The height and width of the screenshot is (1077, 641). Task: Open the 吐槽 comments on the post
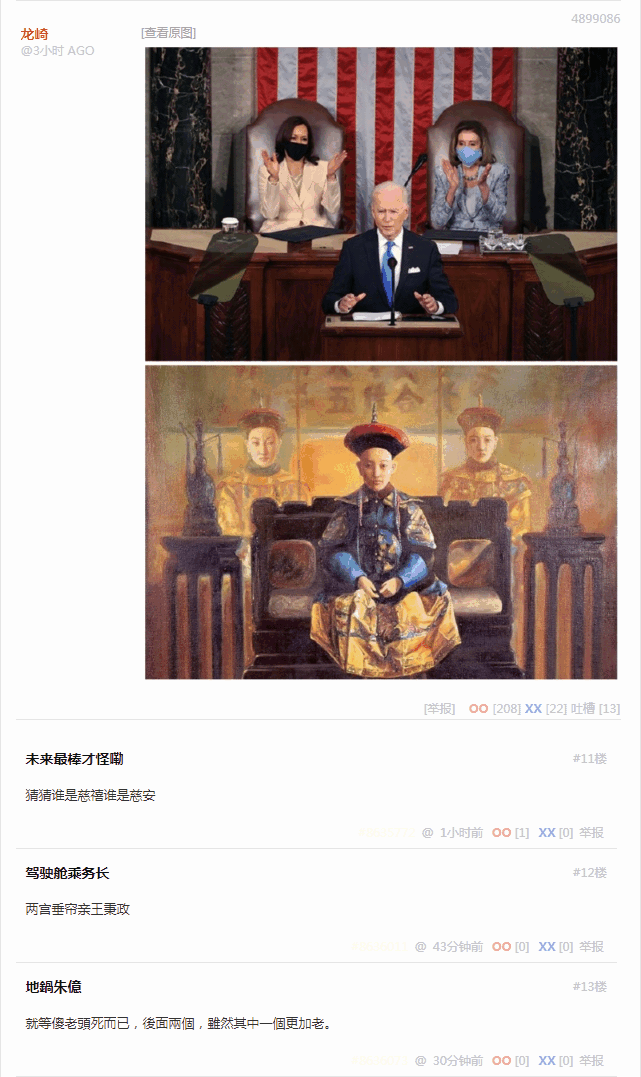(x=583, y=708)
